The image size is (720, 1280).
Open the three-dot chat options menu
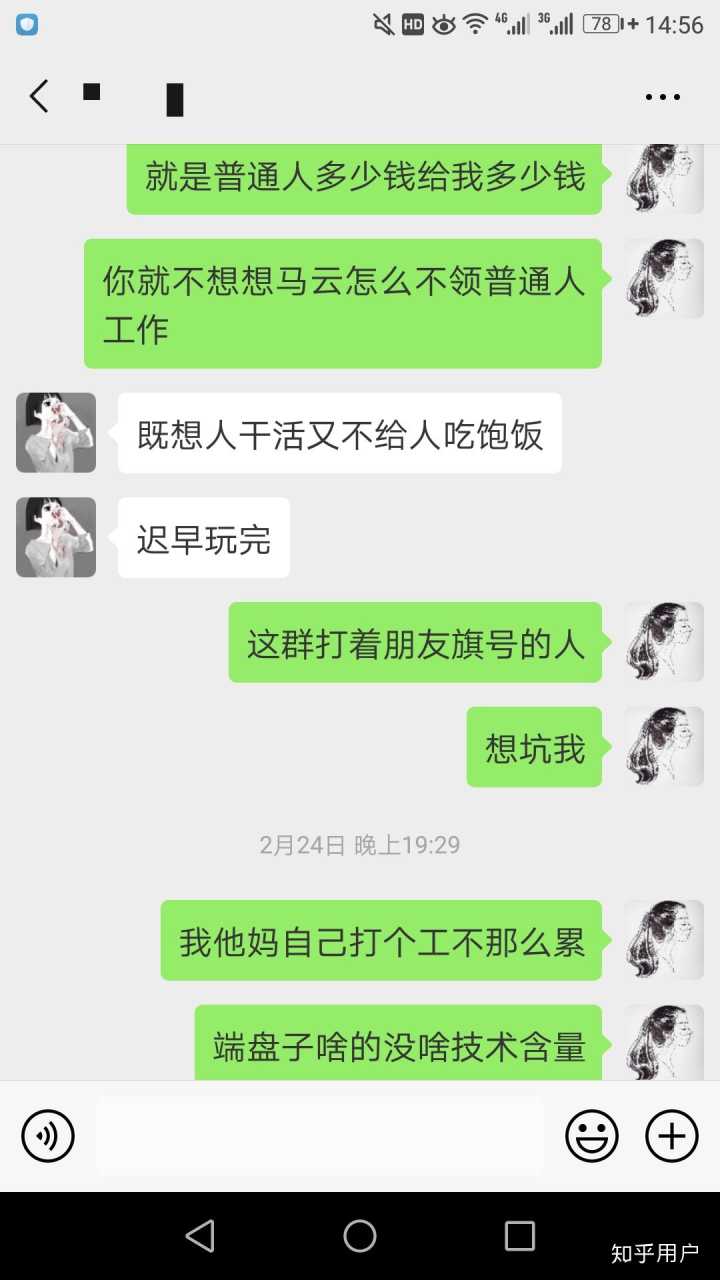(662, 97)
